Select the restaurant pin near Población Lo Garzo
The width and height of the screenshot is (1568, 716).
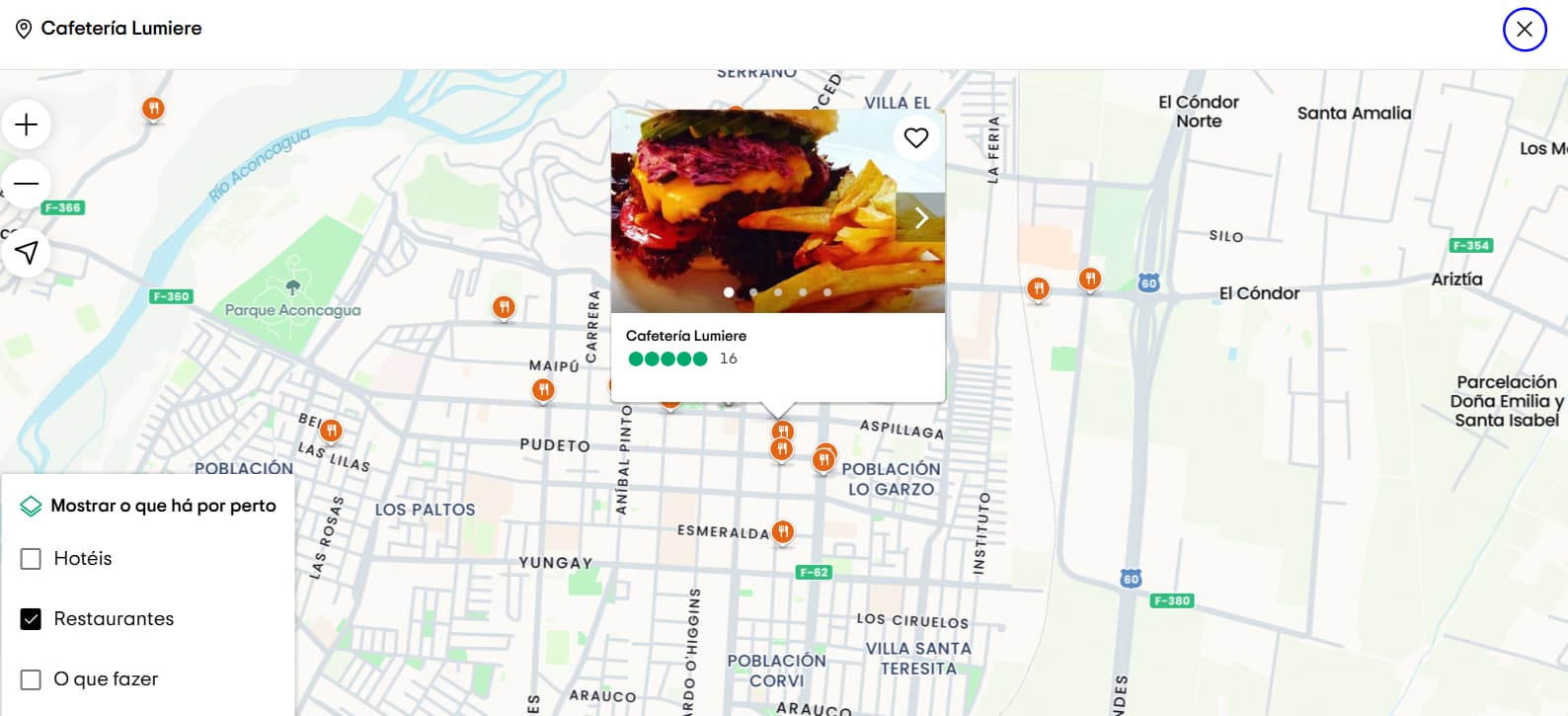[x=823, y=459]
